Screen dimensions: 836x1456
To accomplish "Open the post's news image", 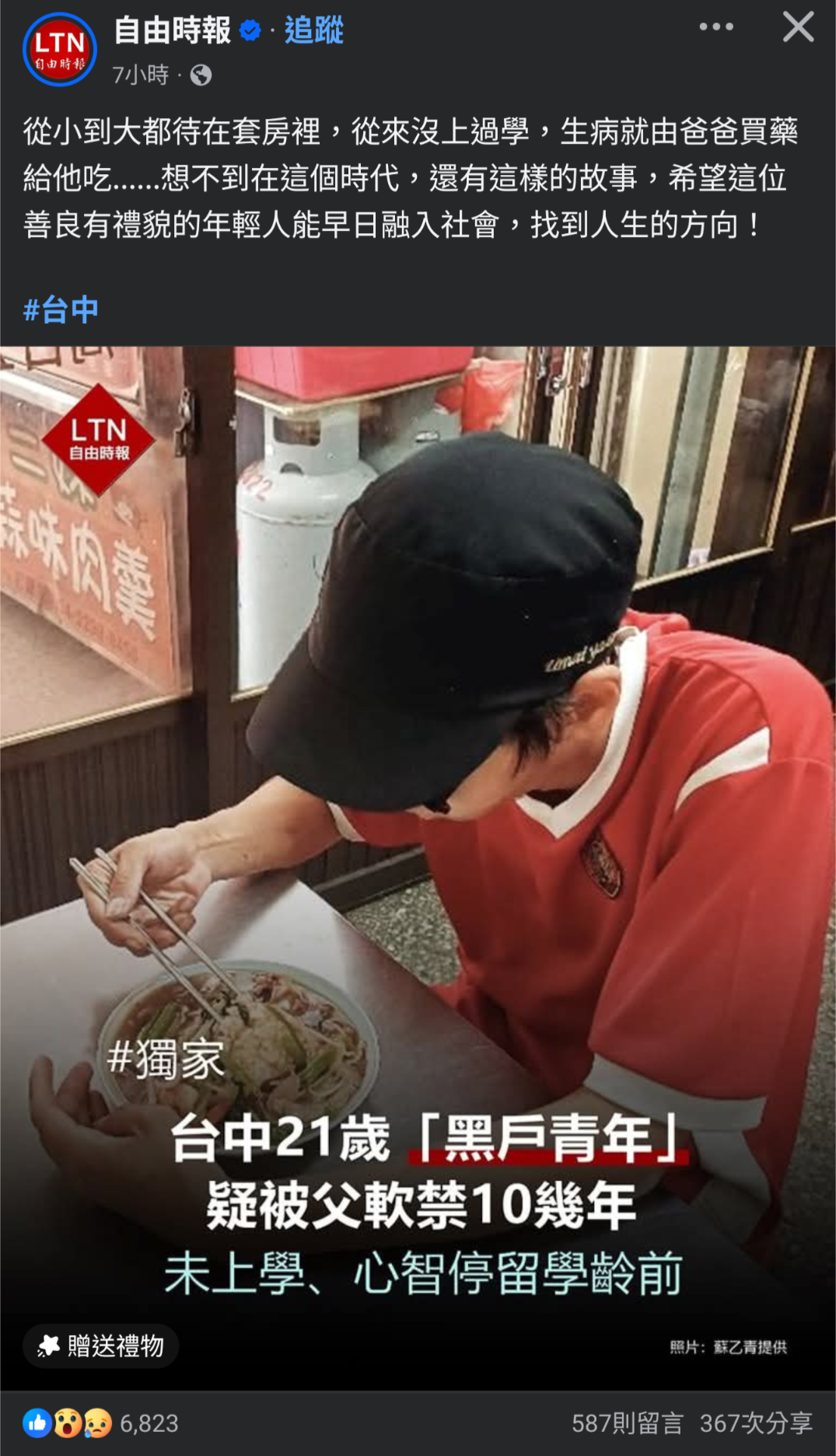I will tap(418, 868).
